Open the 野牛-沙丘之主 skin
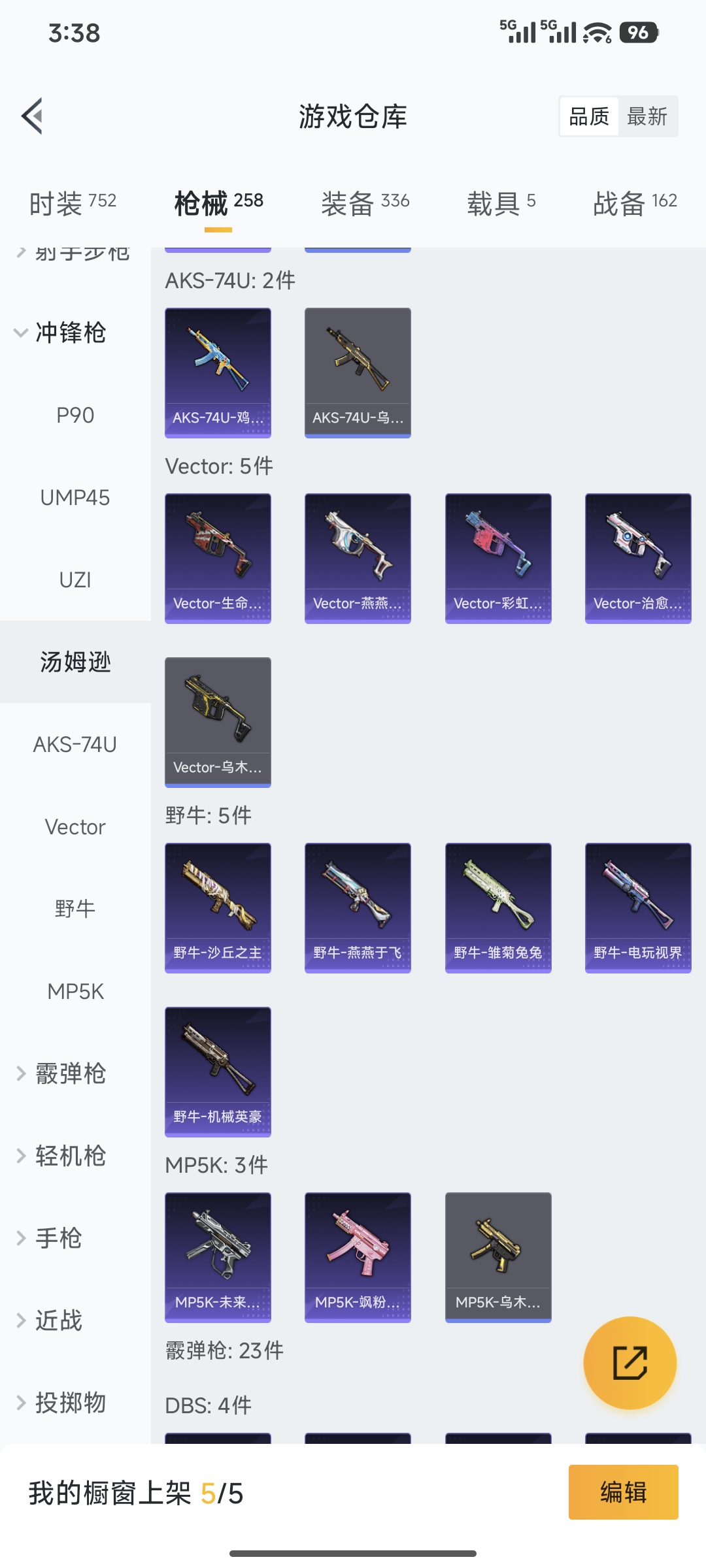The image size is (706, 1568). click(218, 907)
